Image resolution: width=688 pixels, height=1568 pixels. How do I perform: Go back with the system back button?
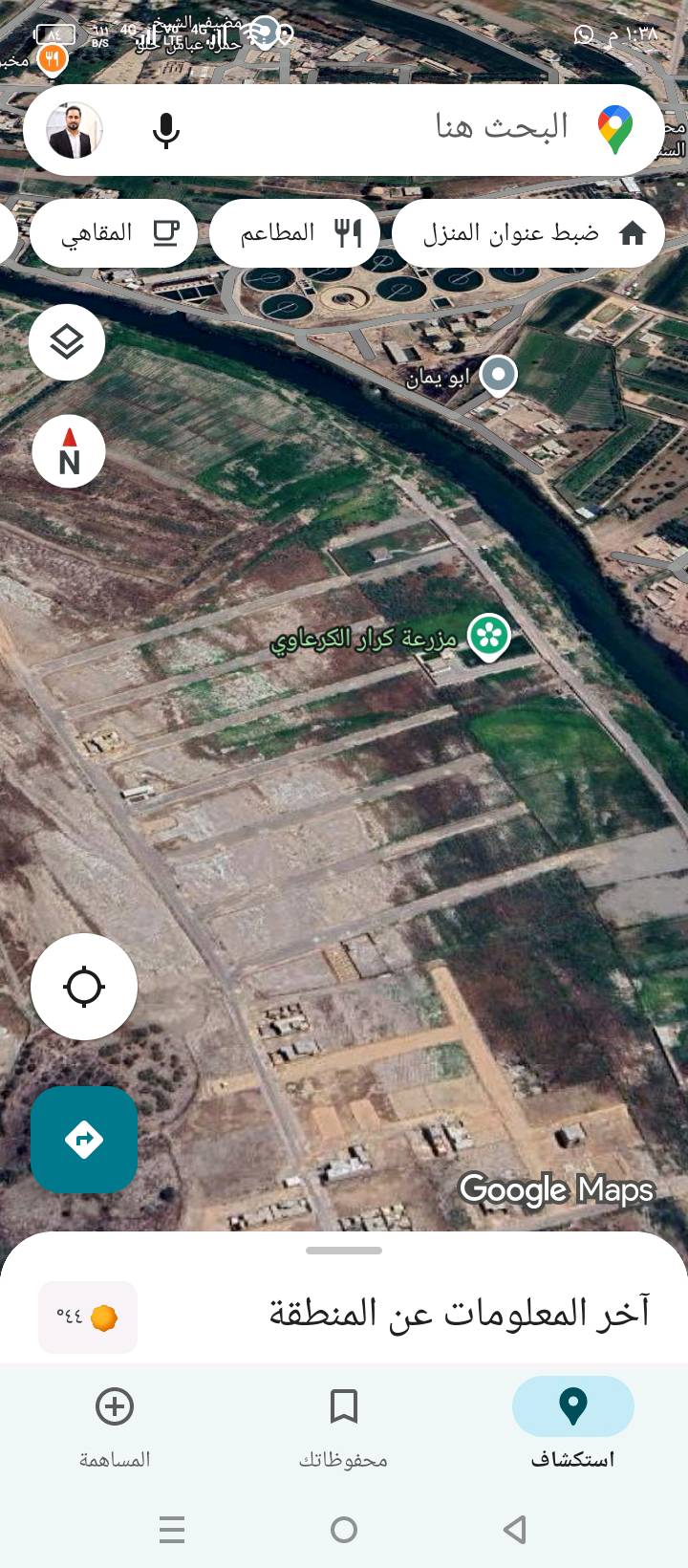pyautogui.click(x=515, y=1530)
